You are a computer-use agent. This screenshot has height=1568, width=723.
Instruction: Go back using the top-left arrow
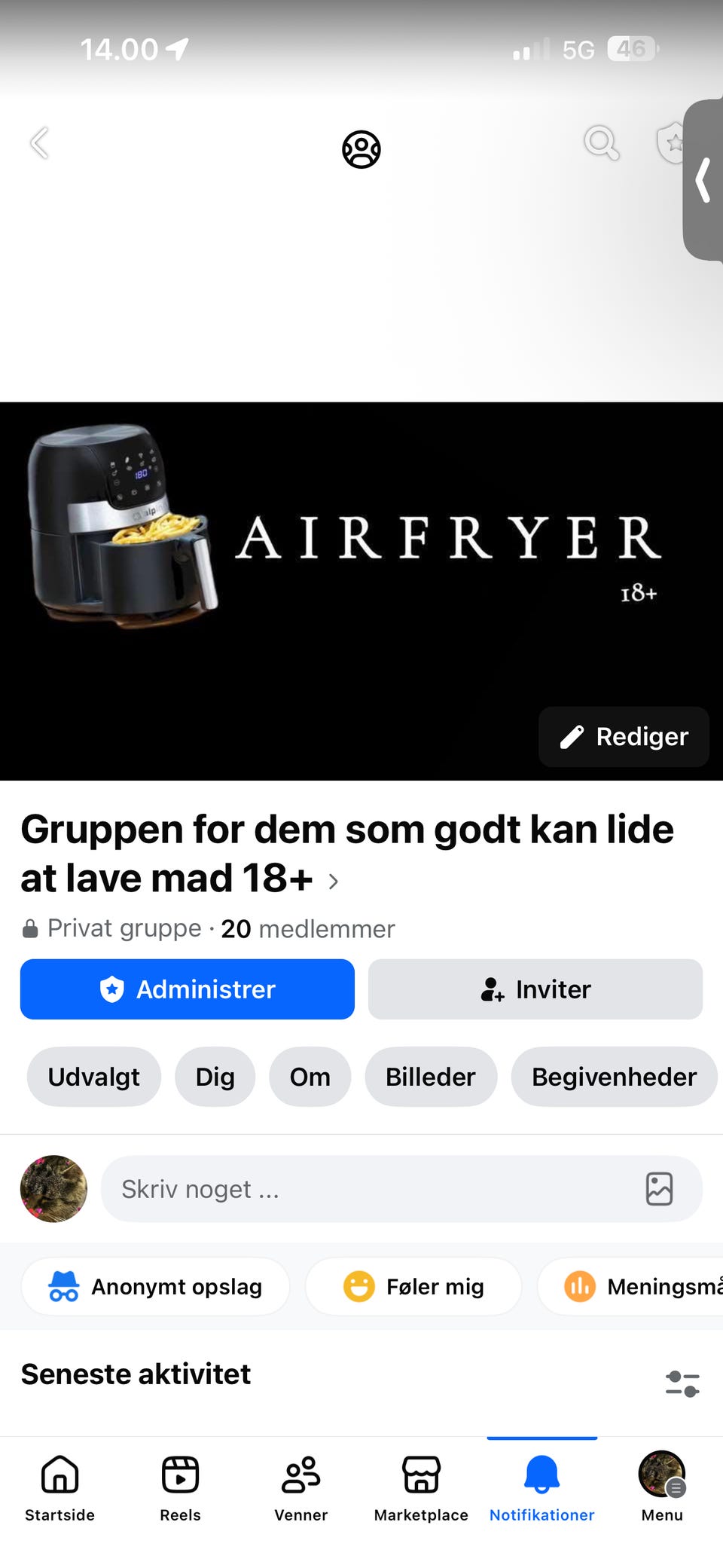tap(40, 142)
